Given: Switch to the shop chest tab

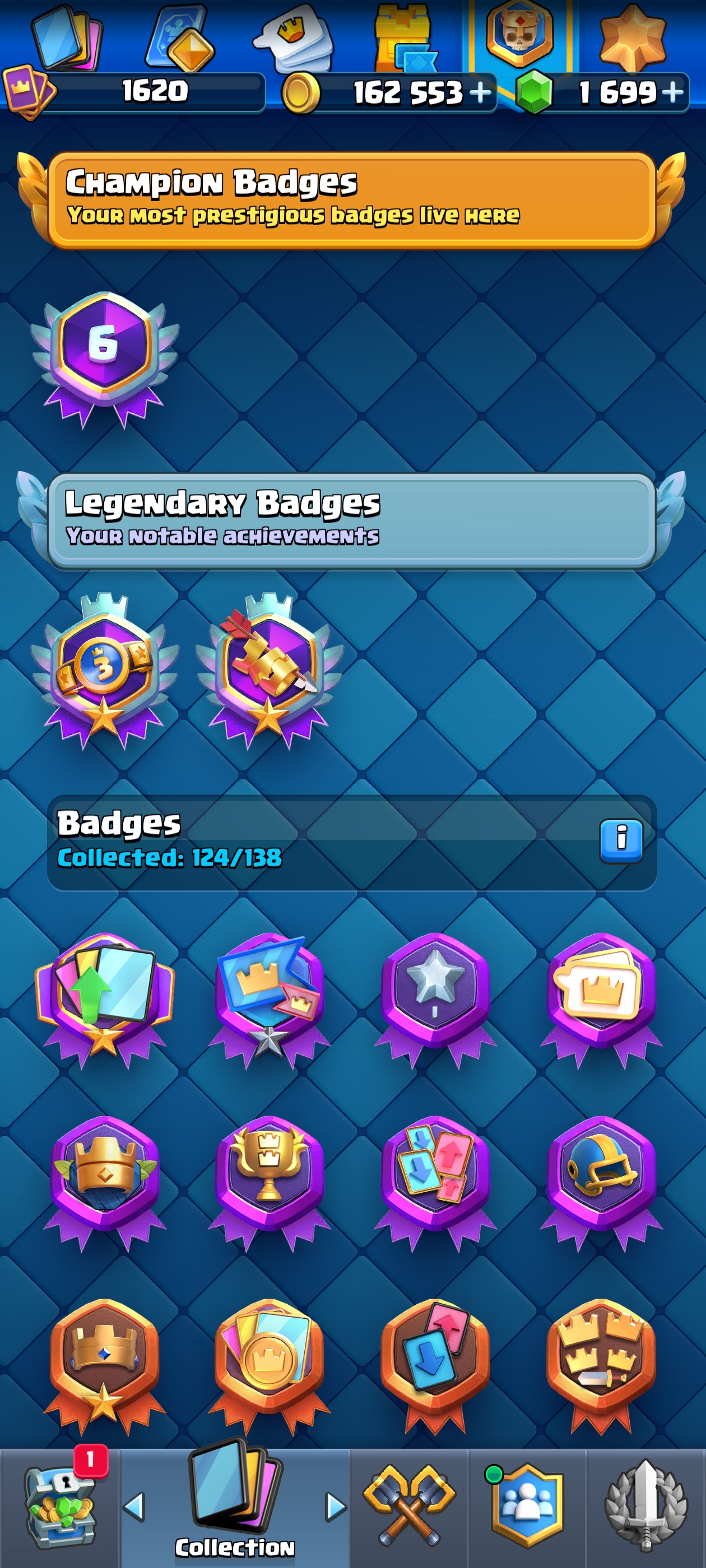Looking at the screenshot, I should pos(60,1508).
